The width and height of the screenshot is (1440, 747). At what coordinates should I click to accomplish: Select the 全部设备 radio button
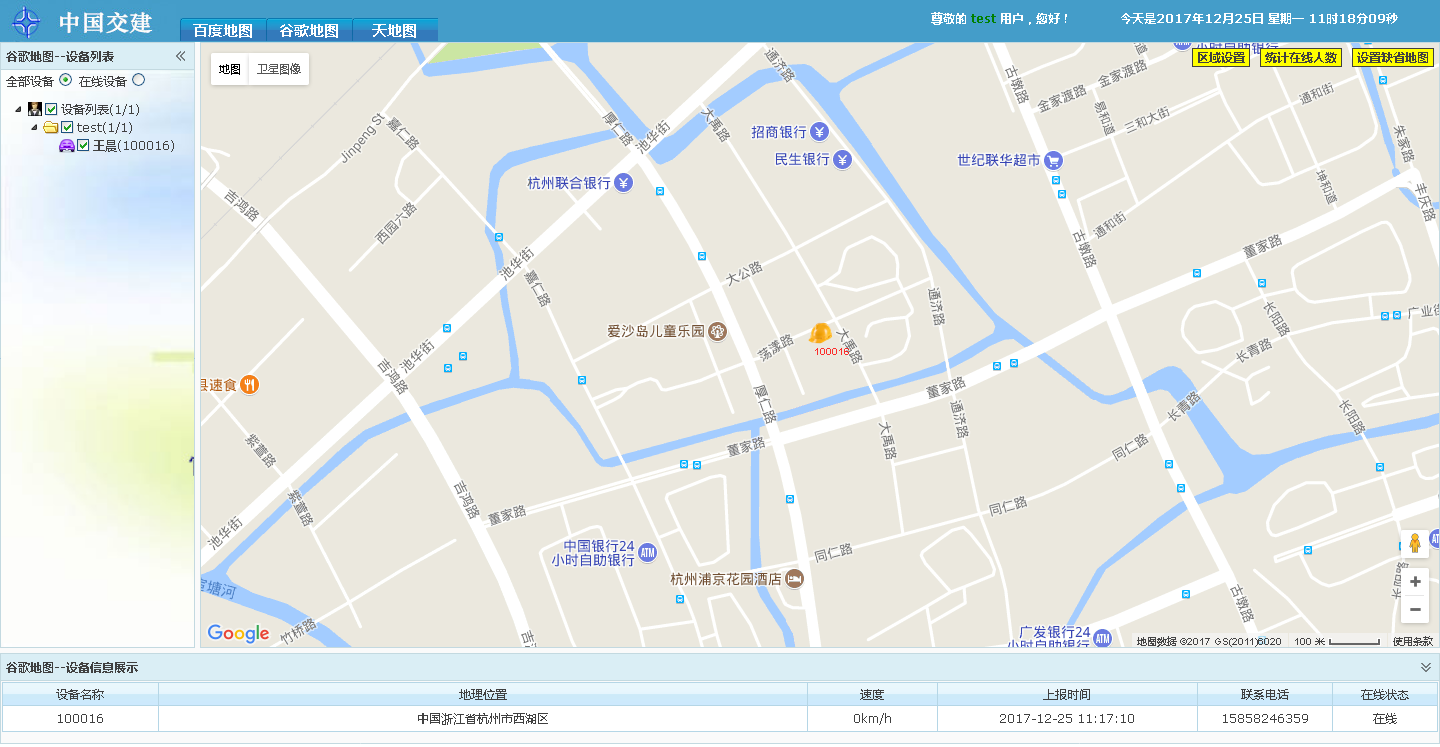tap(66, 80)
